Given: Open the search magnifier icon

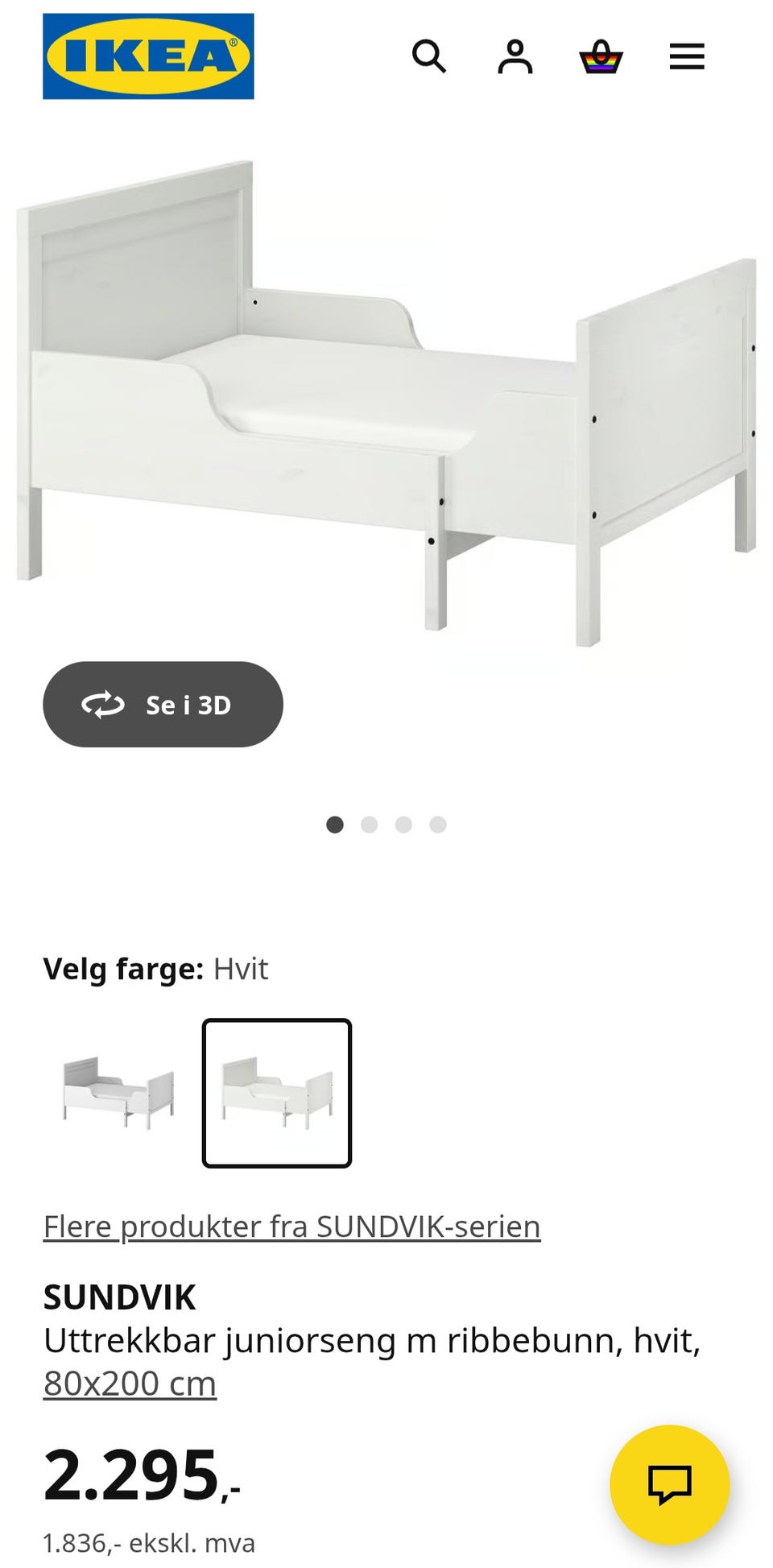Looking at the screenshot, I should coord(428,56).
